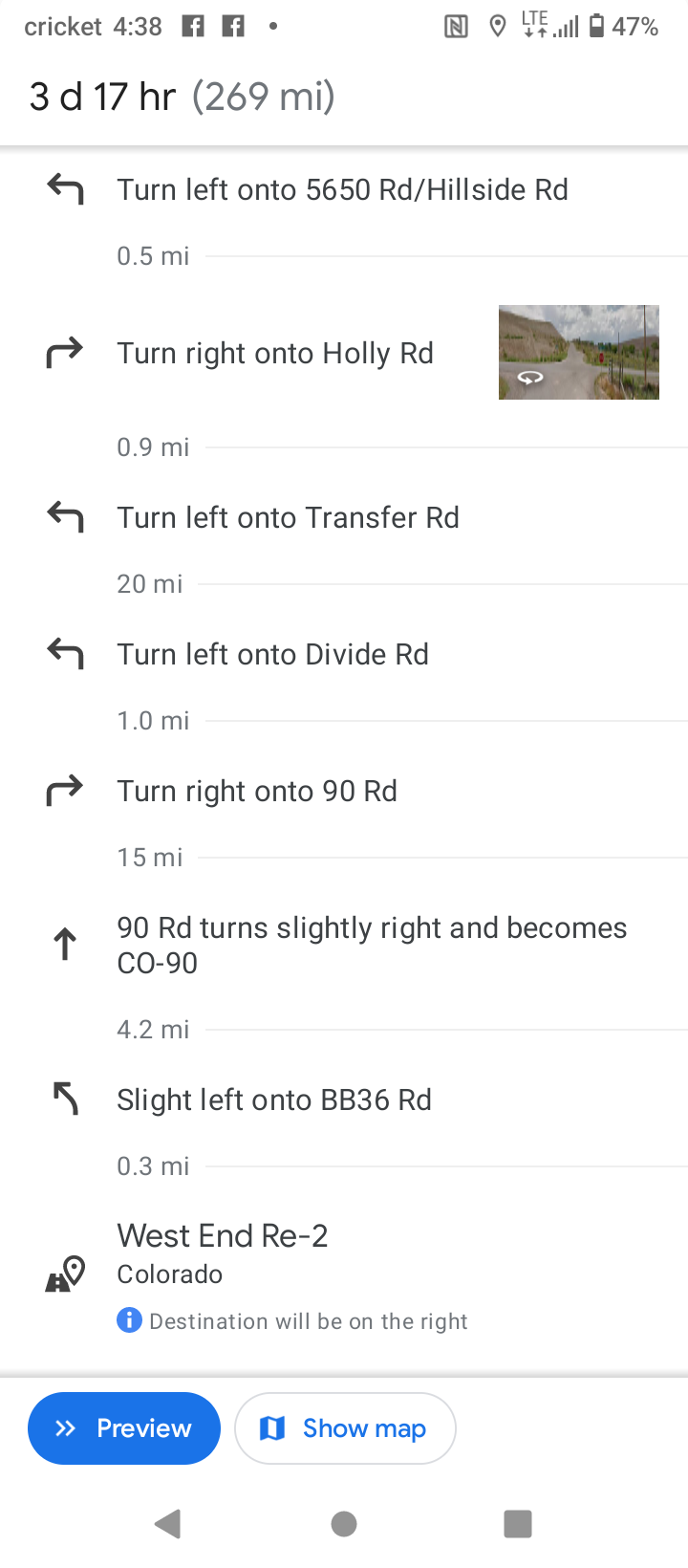Tap the Show map button
This screenshot has width=688, height=1568.
pyautogui.click(x=345, y=1428)
